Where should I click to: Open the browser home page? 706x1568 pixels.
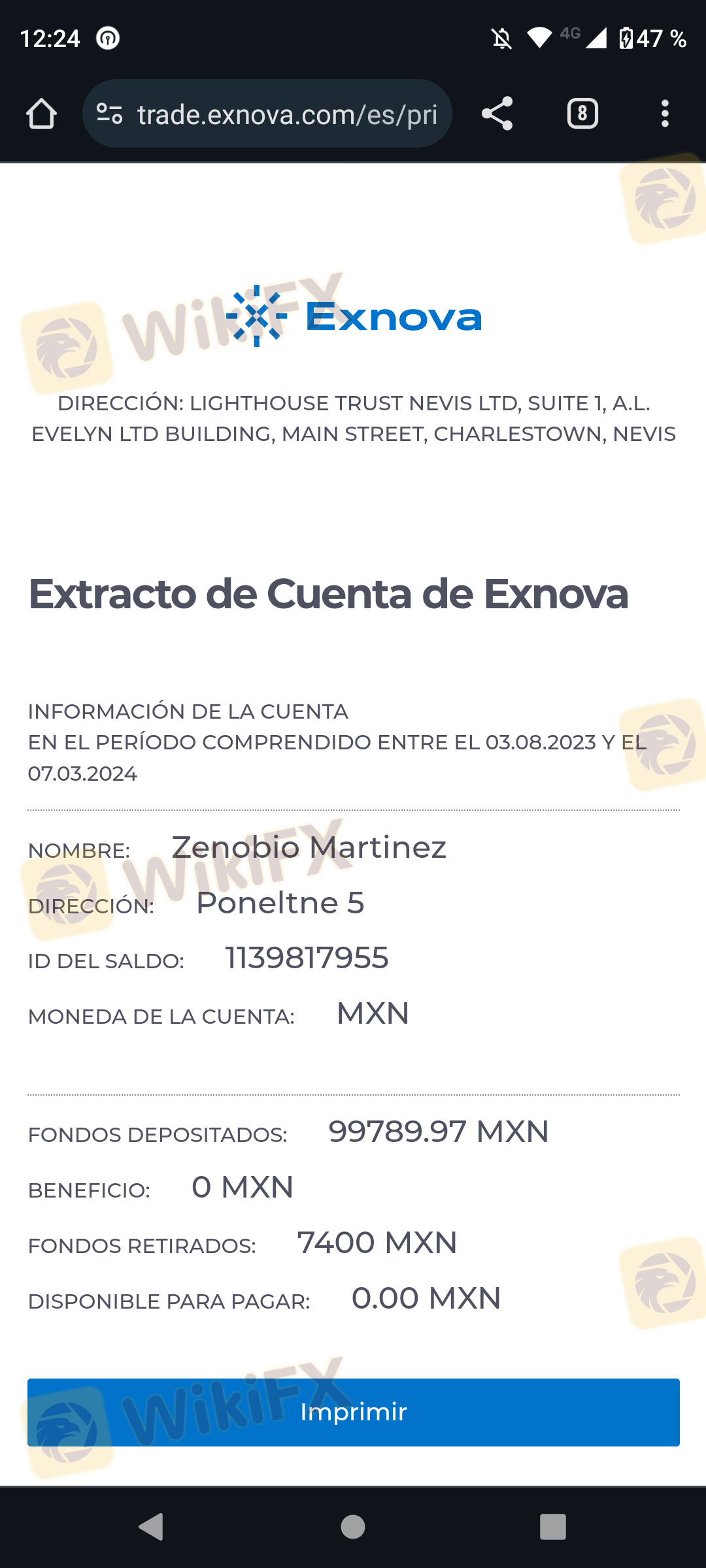coord(41,114)
